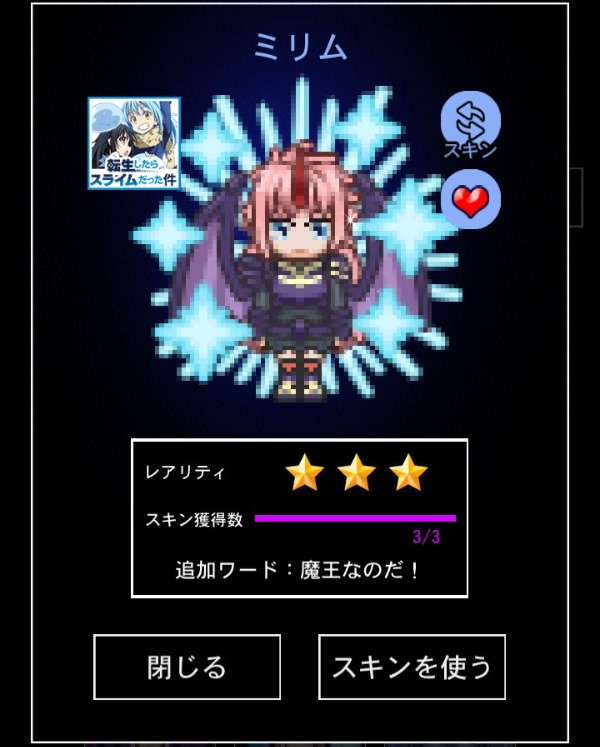Apply the skin with スキンを使う
This screenshot has width=600, height=747.
coord(412,667)
